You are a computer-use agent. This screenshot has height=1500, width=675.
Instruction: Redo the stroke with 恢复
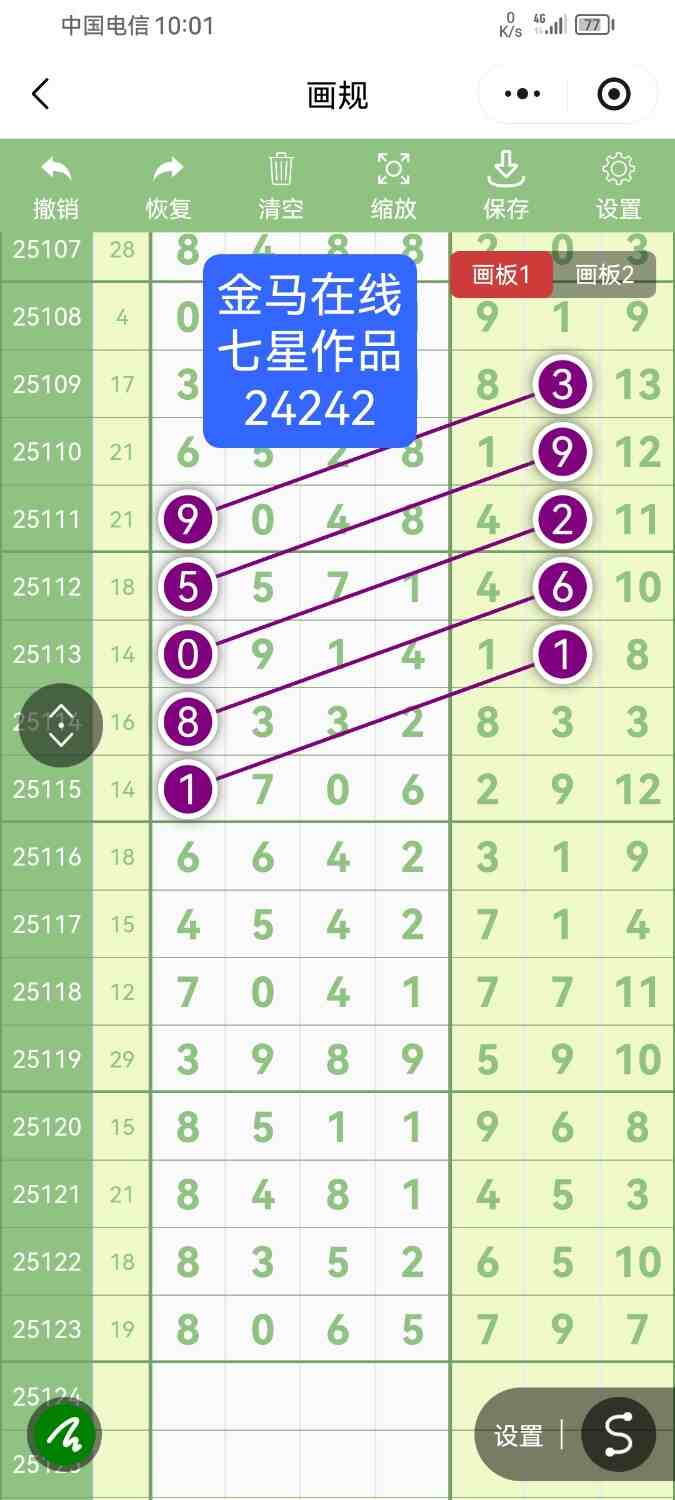coord(168,186)
